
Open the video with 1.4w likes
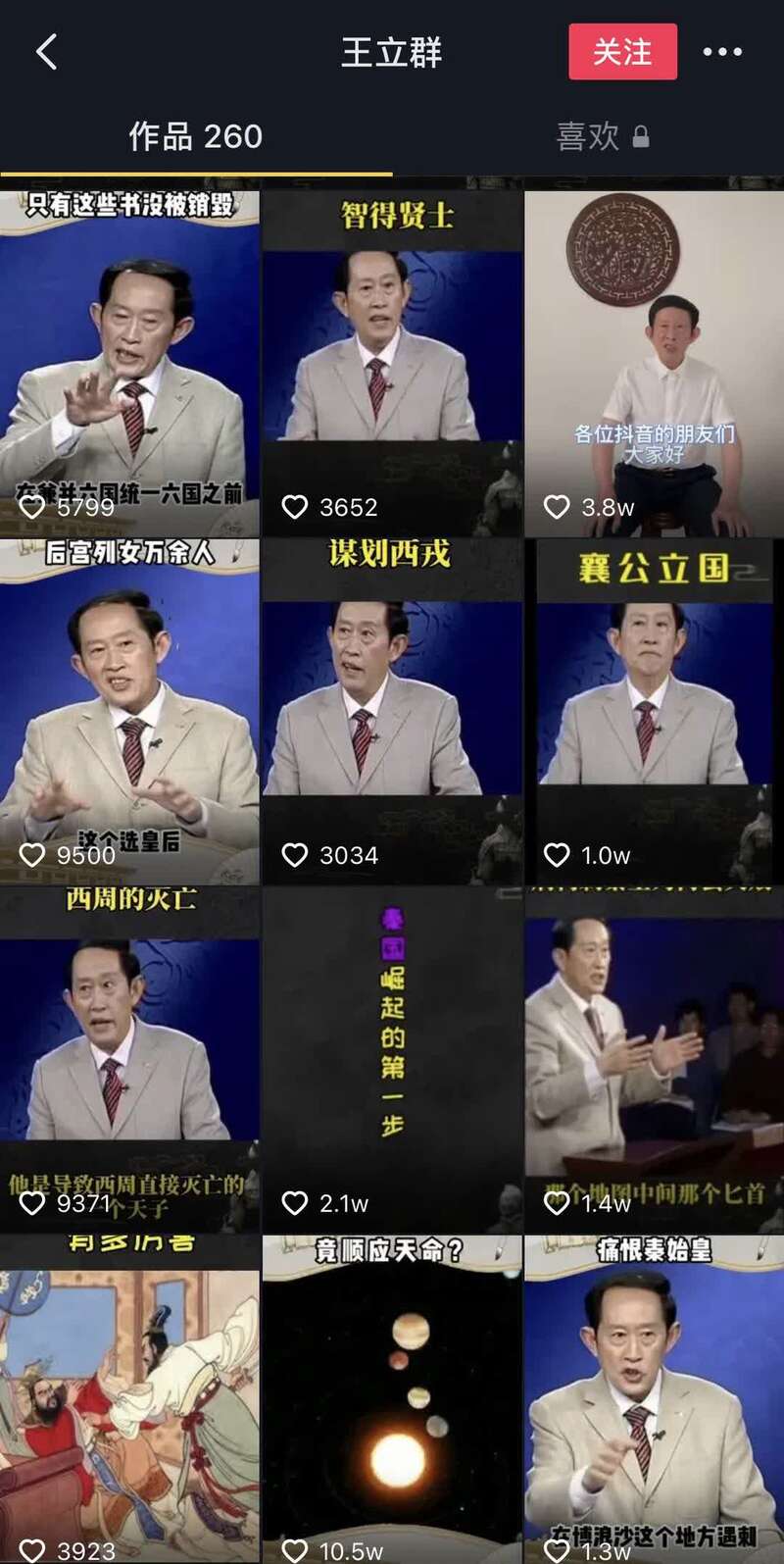[x=654, y=1059]
